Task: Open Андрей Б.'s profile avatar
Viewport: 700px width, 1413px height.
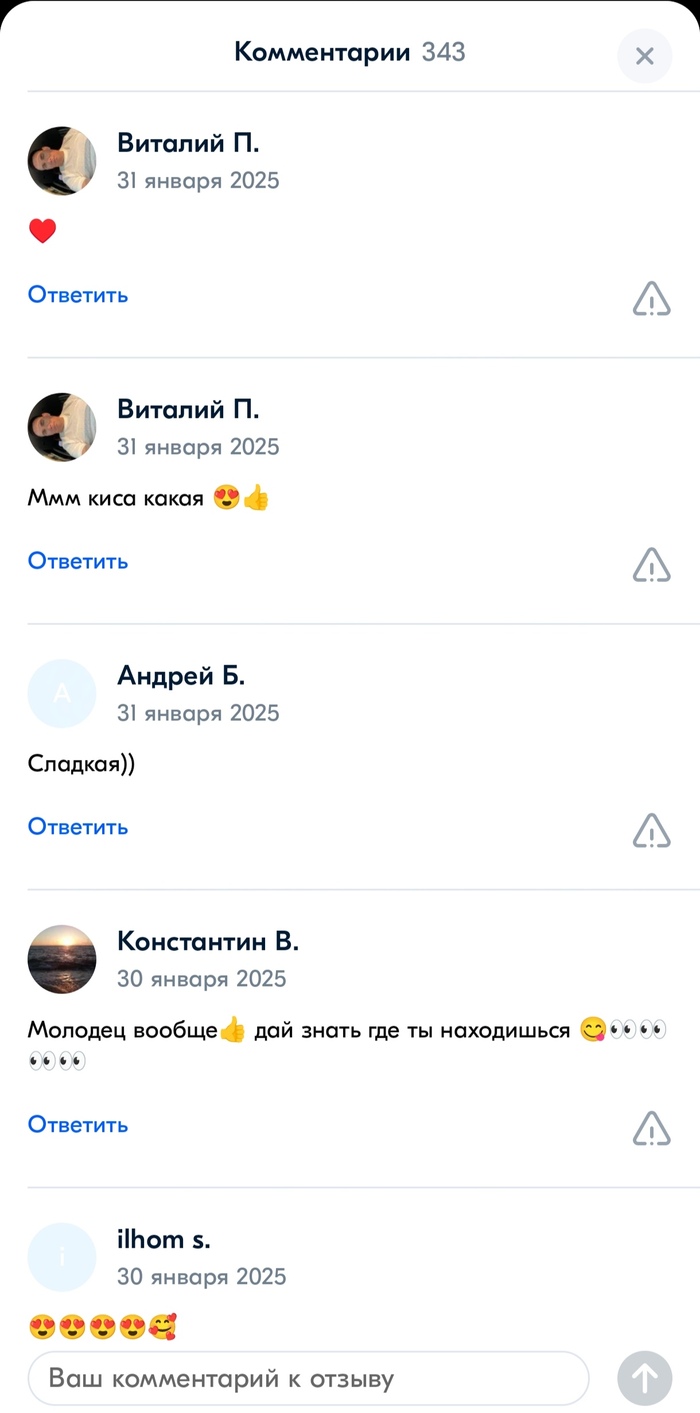Action: (62, 693)
